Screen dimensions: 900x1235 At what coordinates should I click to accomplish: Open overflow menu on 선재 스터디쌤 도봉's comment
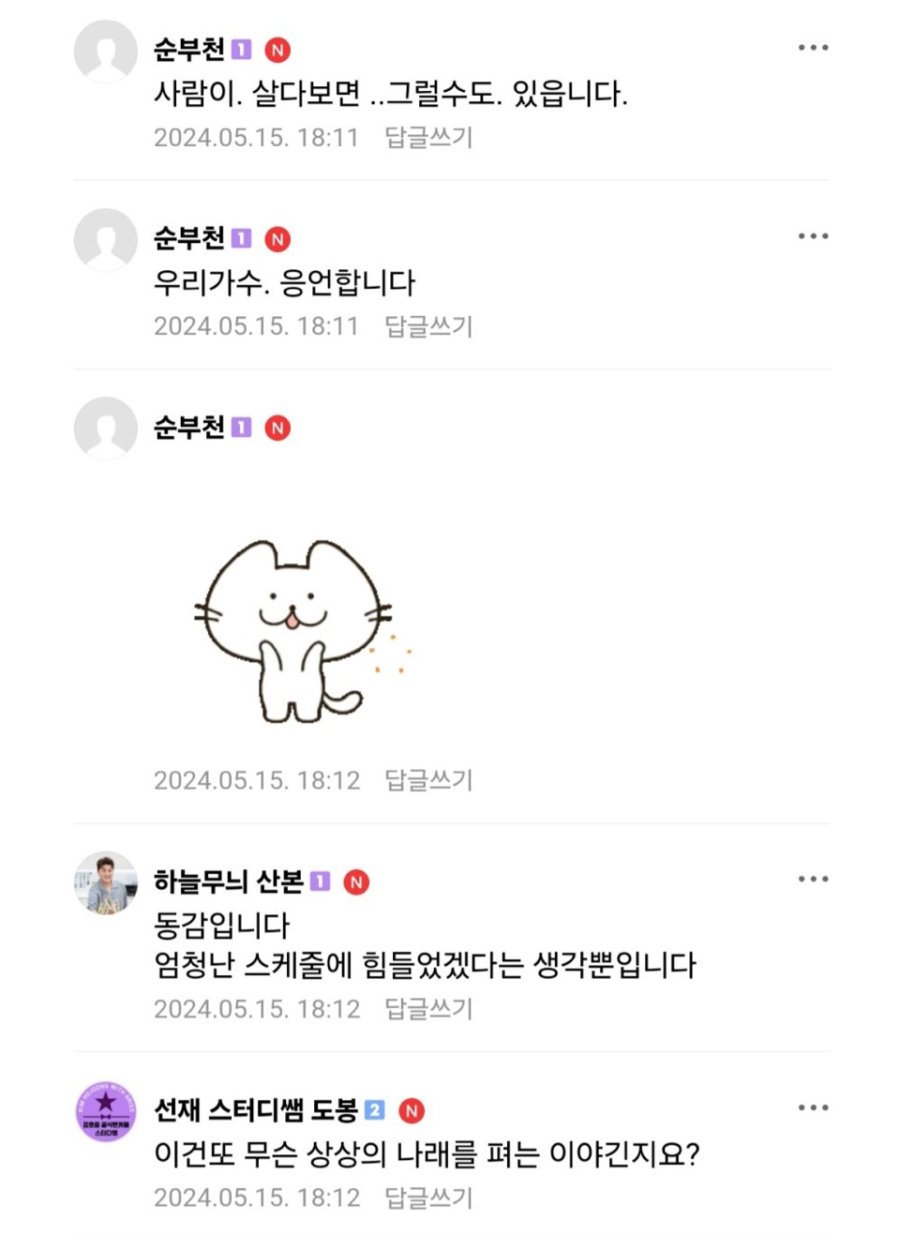pyautogui.click(x=812, y=1108)
